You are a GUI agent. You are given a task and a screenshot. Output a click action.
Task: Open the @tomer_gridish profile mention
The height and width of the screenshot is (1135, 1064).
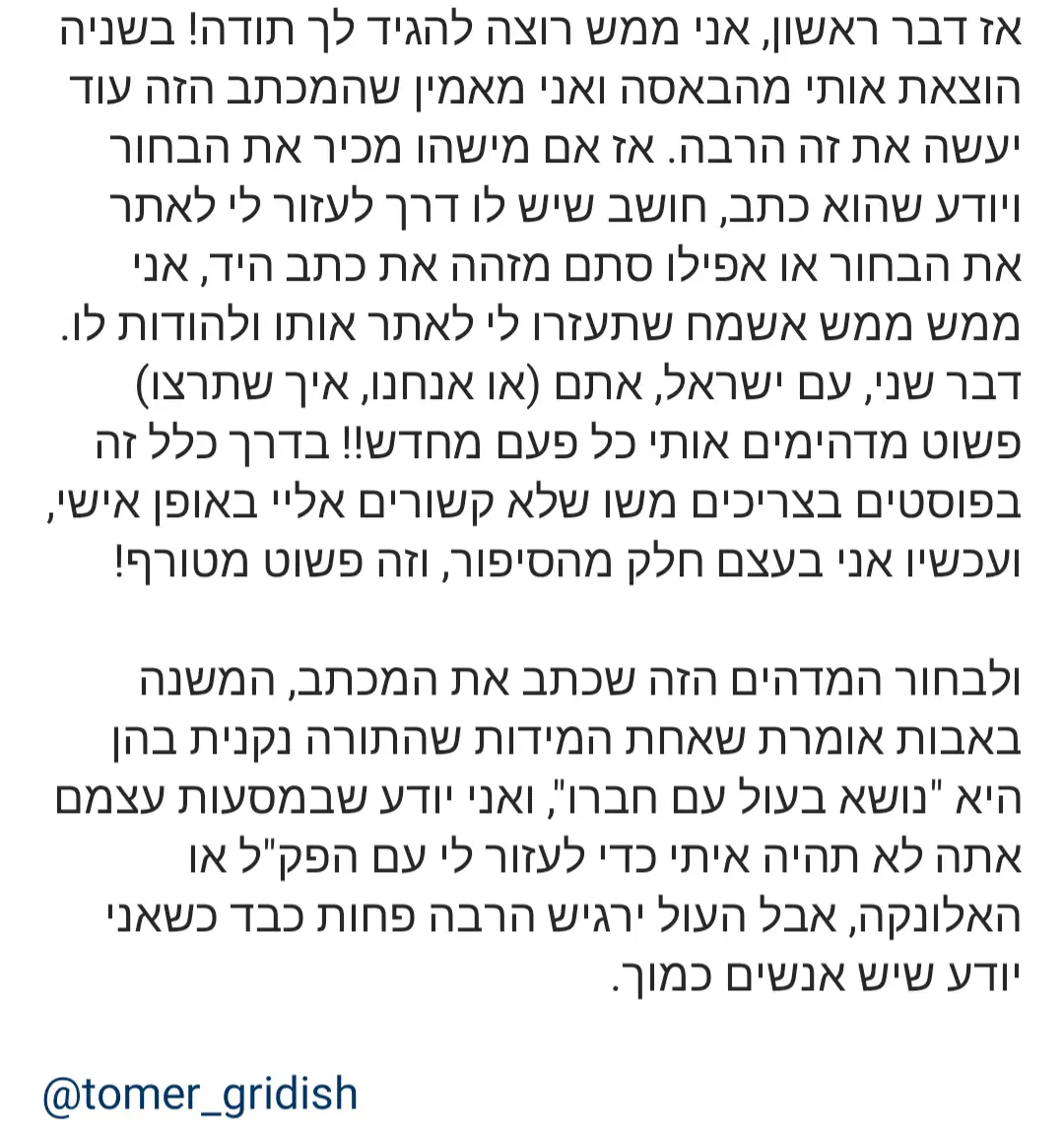(x=200, y=1095)
